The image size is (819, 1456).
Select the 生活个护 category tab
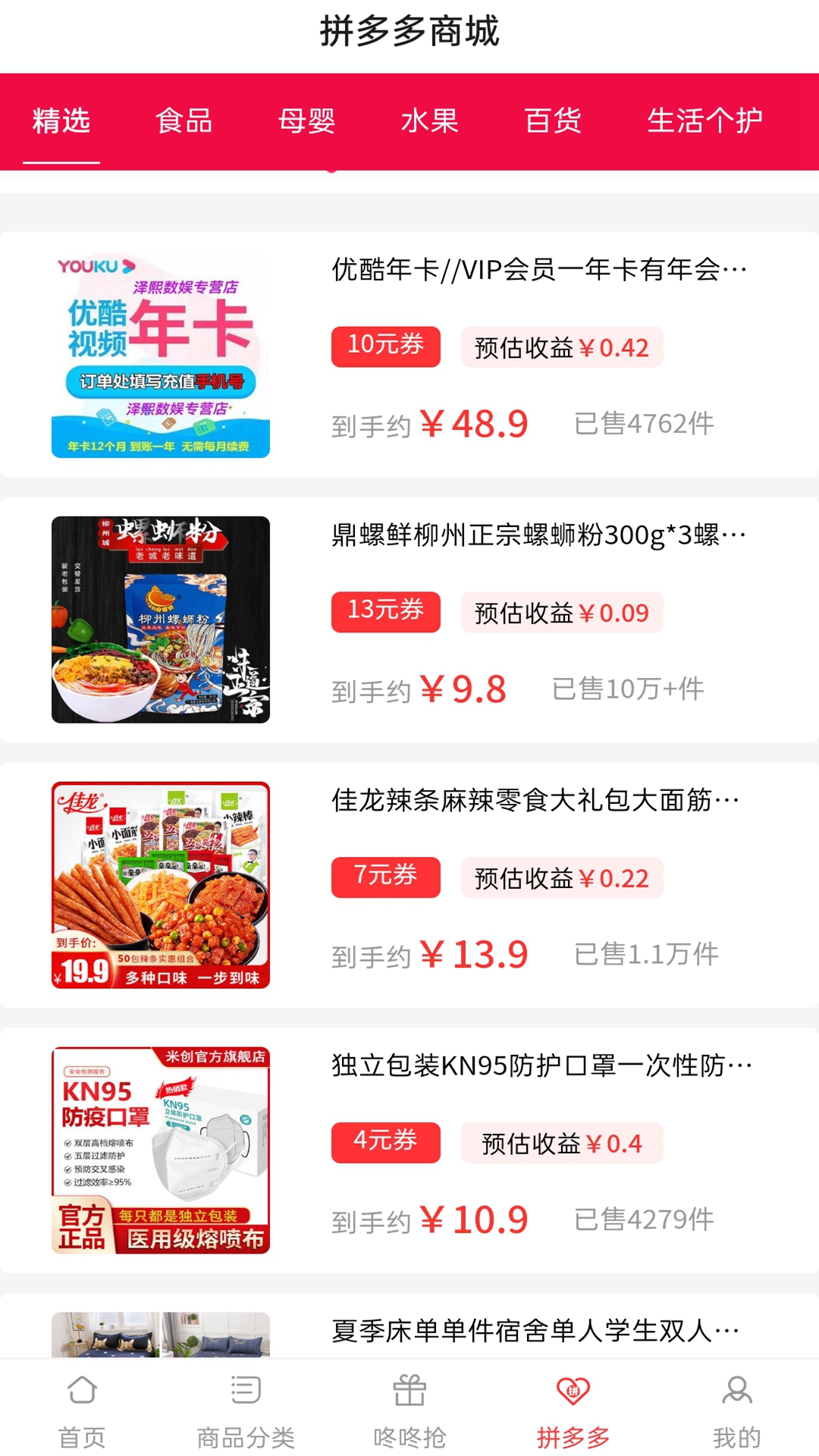tap(704, 121)
